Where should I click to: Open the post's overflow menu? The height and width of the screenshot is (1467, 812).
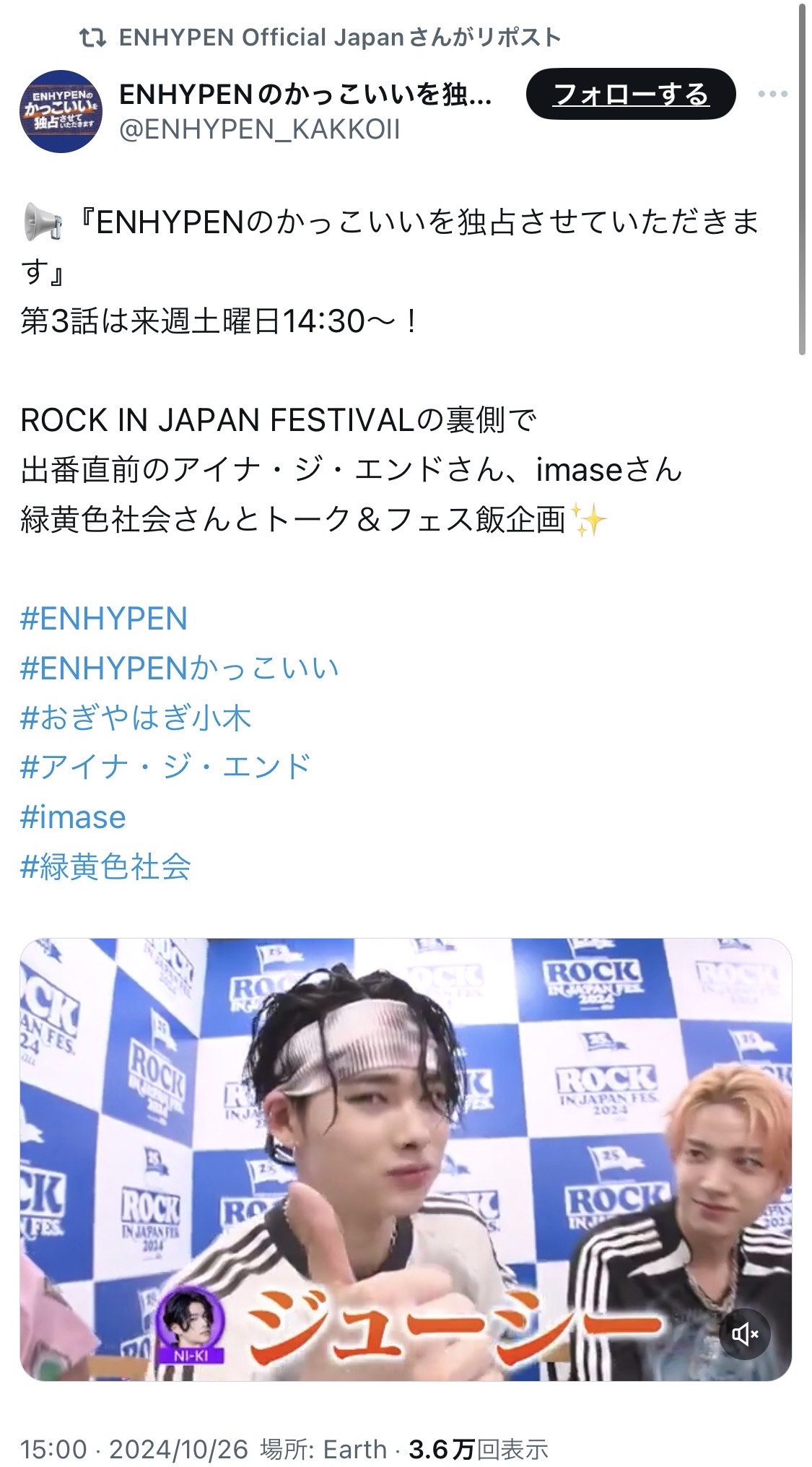(772, 94)
